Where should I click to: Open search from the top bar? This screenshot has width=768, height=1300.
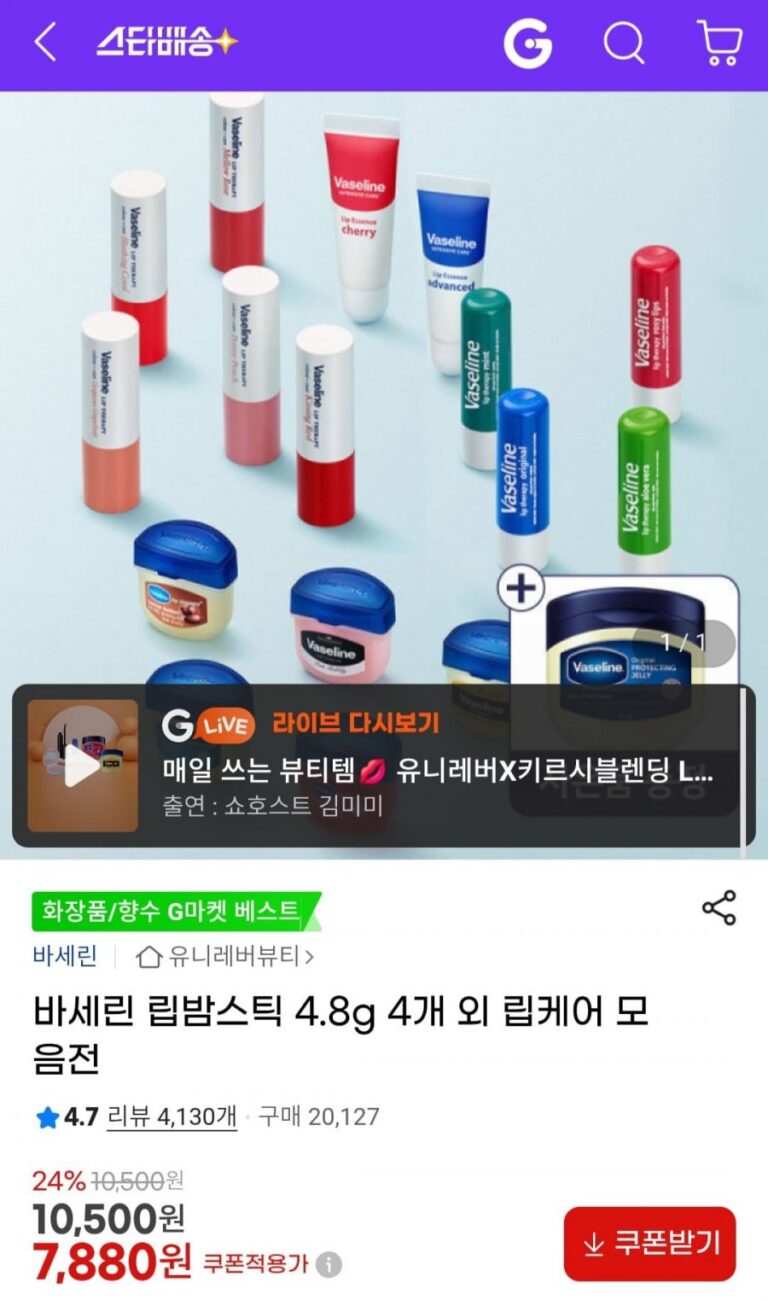pyautogui.click(x=624, y=43)
